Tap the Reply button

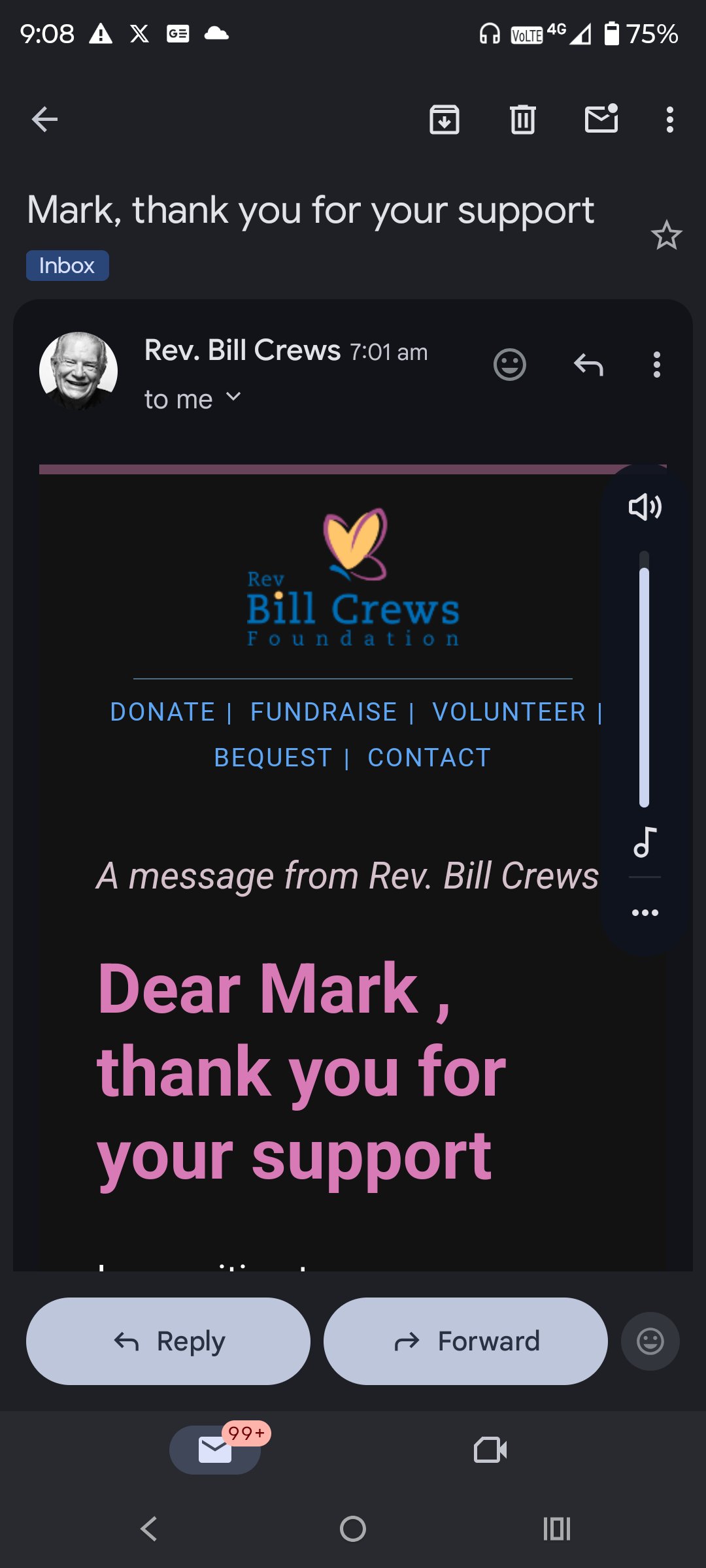168,1341
